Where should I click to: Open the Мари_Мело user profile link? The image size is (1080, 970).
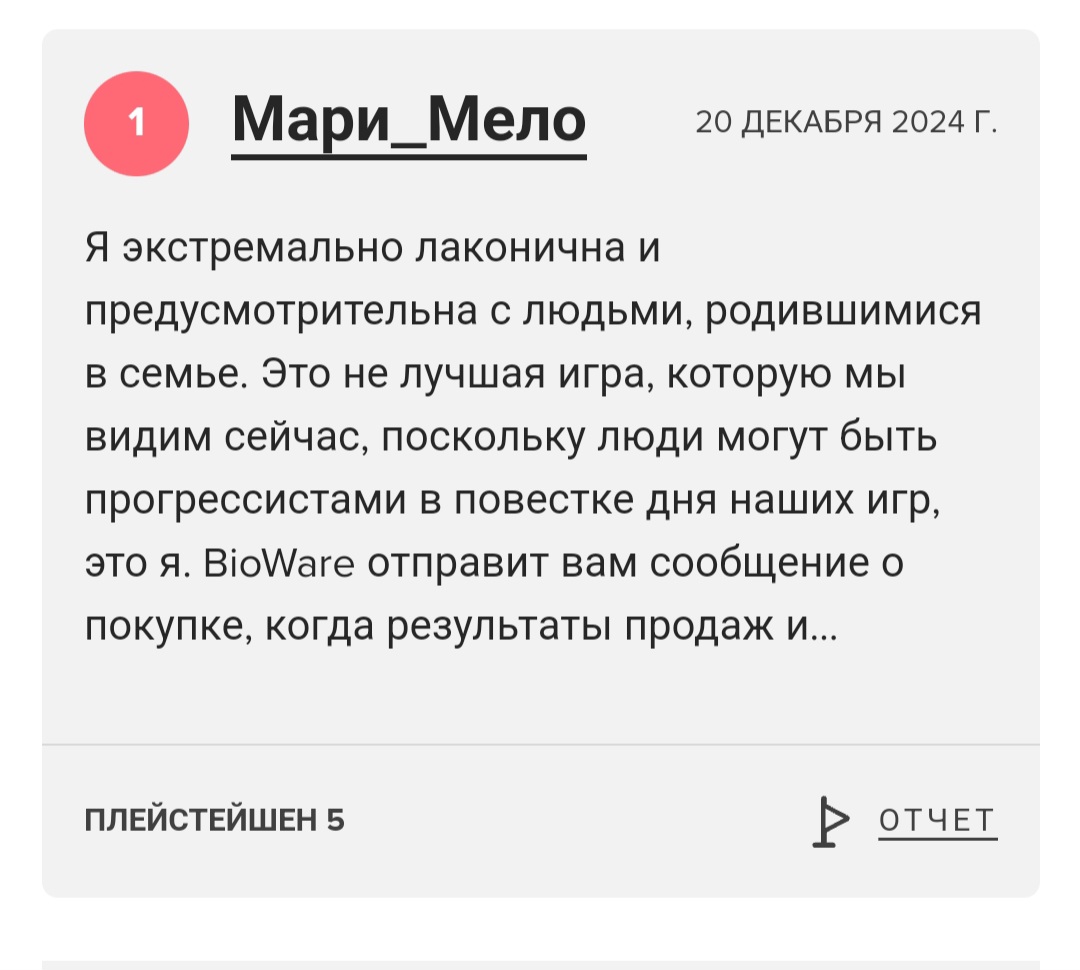point(408,122)
